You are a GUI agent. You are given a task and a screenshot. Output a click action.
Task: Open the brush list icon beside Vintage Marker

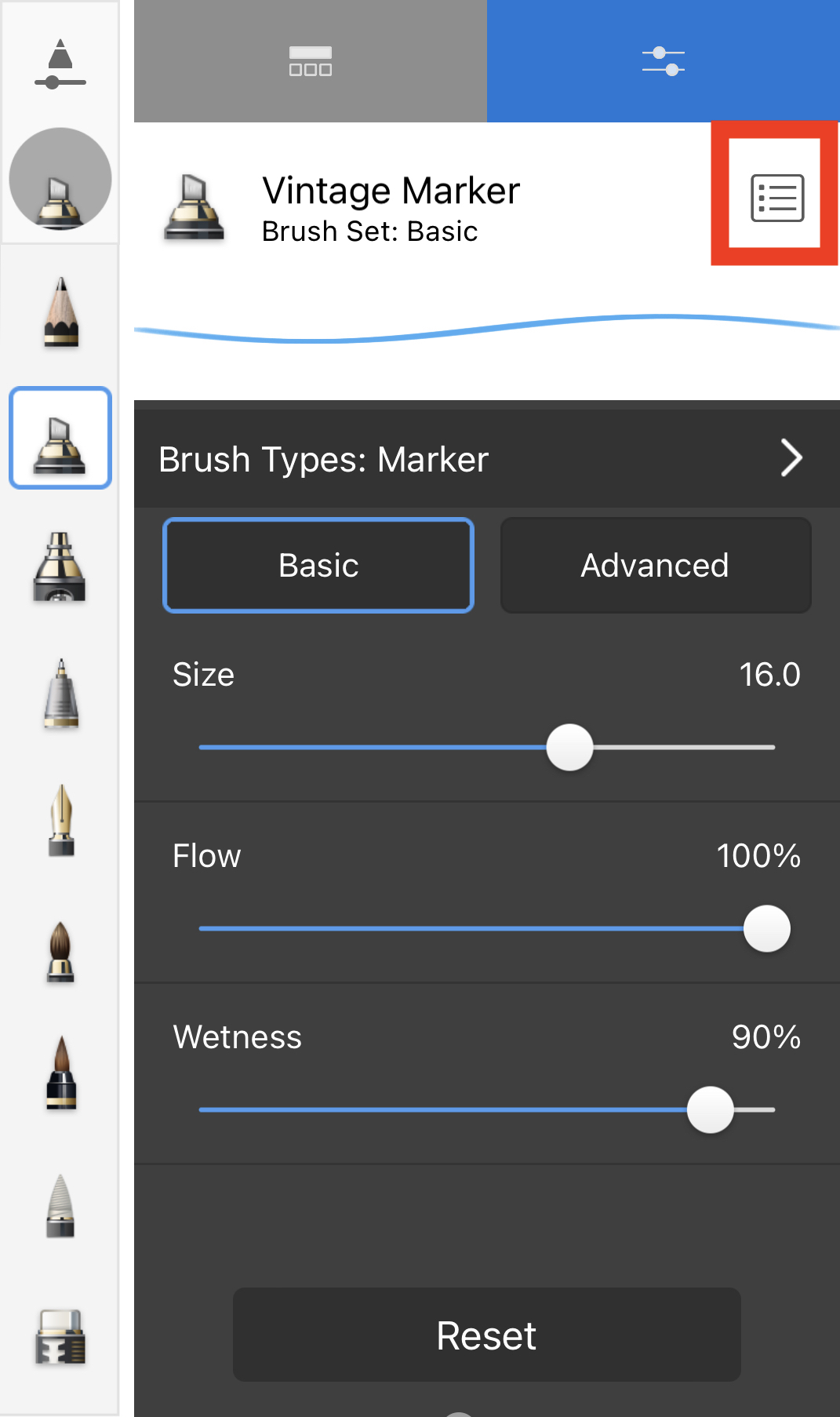pyautogui.click(x=776, y=197)
